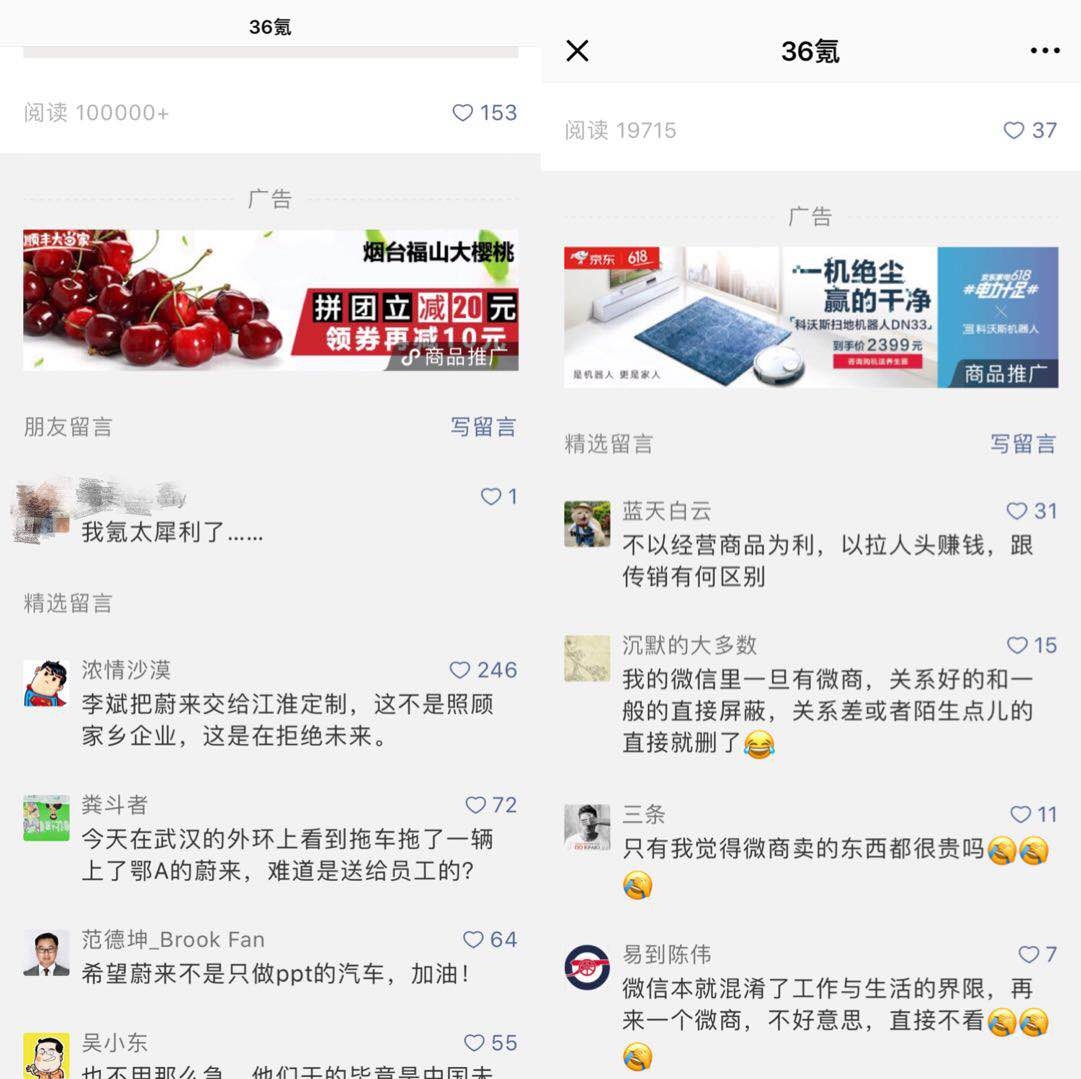Open the Yantai cherry ad banner
The height and width of the screenshot is (1079, 1081).
[270, 300]
